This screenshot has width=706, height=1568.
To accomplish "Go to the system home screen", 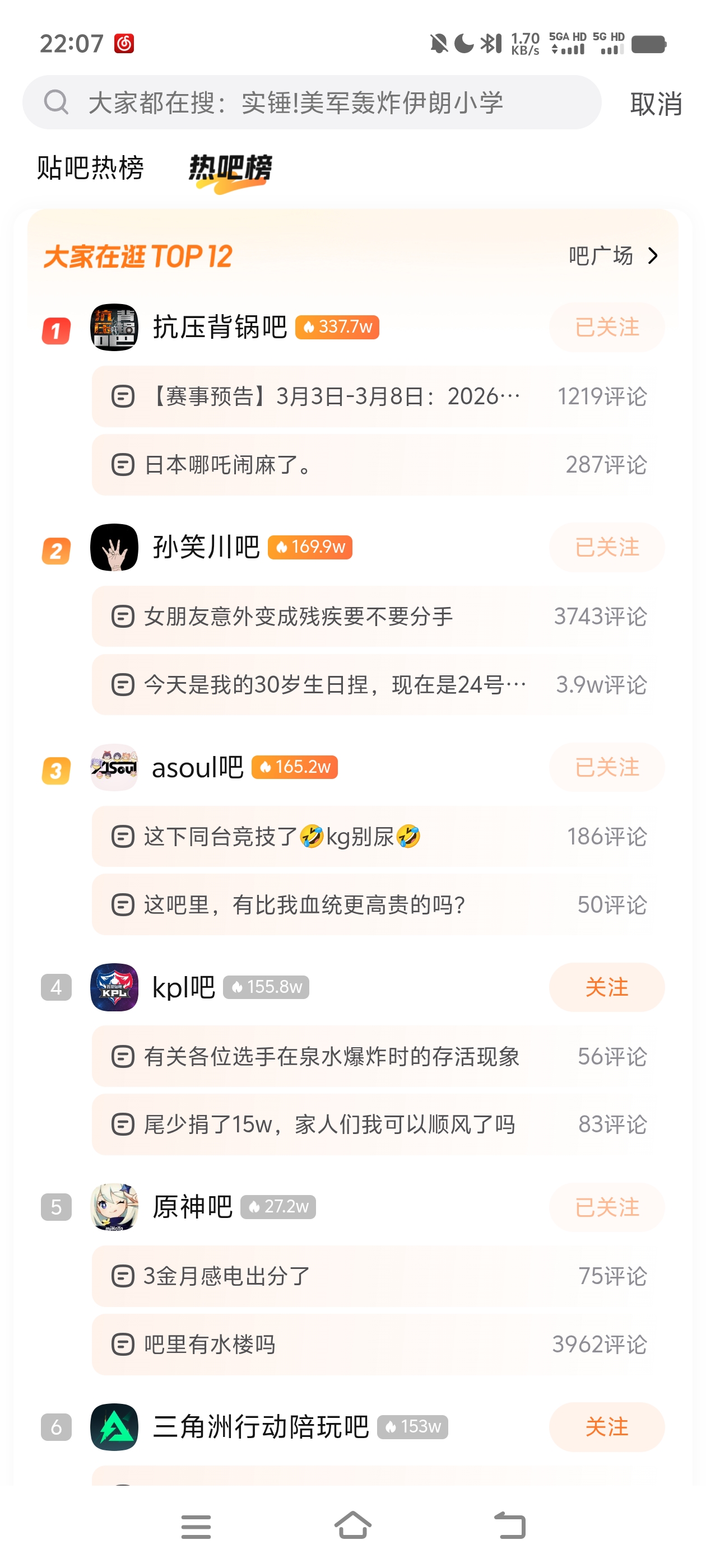I will [352, 1526].
